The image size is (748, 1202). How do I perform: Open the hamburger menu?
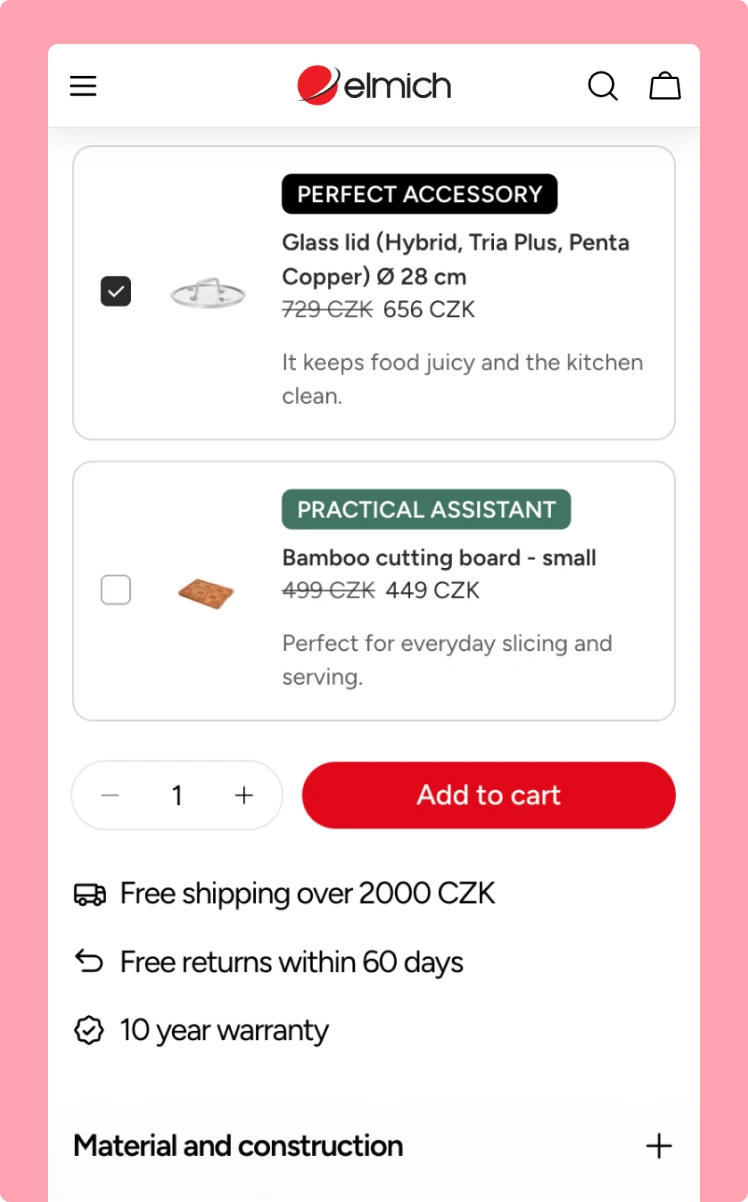tap(83, 86)
